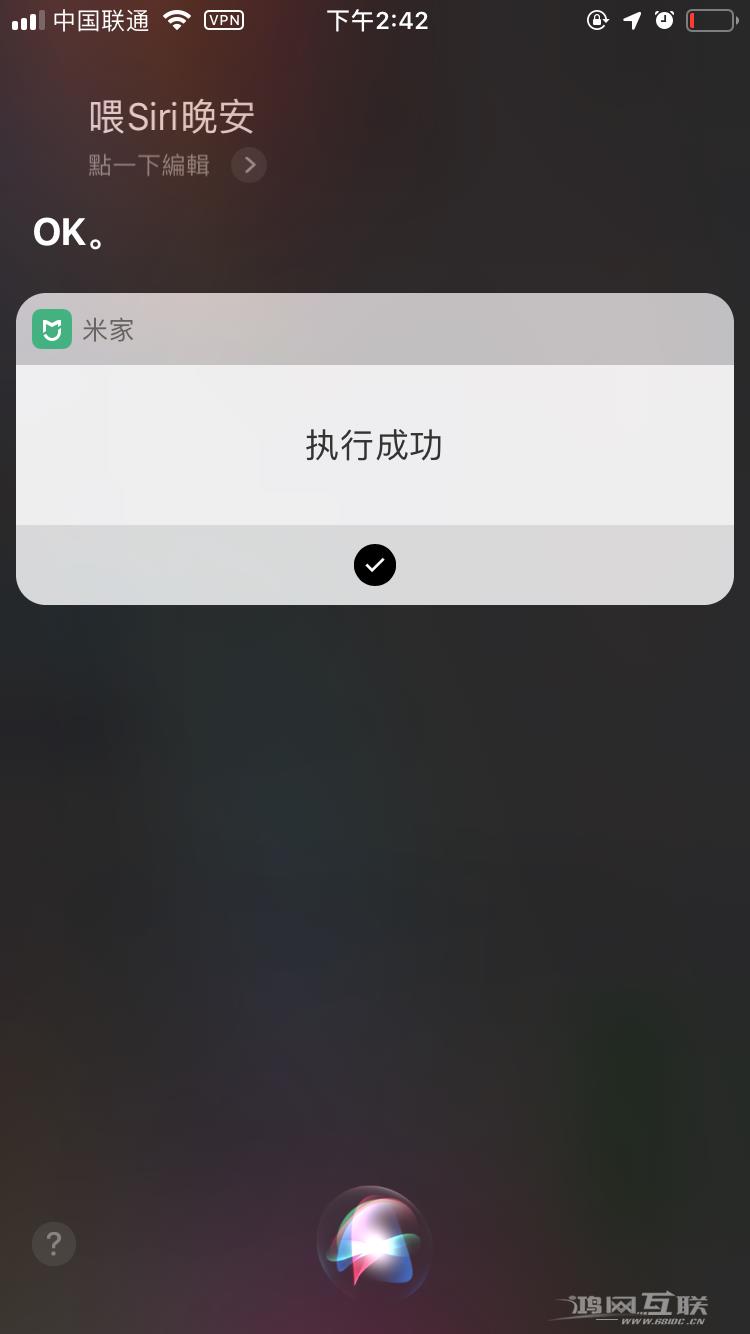Activate Siri by tapping the Siri orb
This screenshot has height=1334, width=750.
click(374, 1243)
